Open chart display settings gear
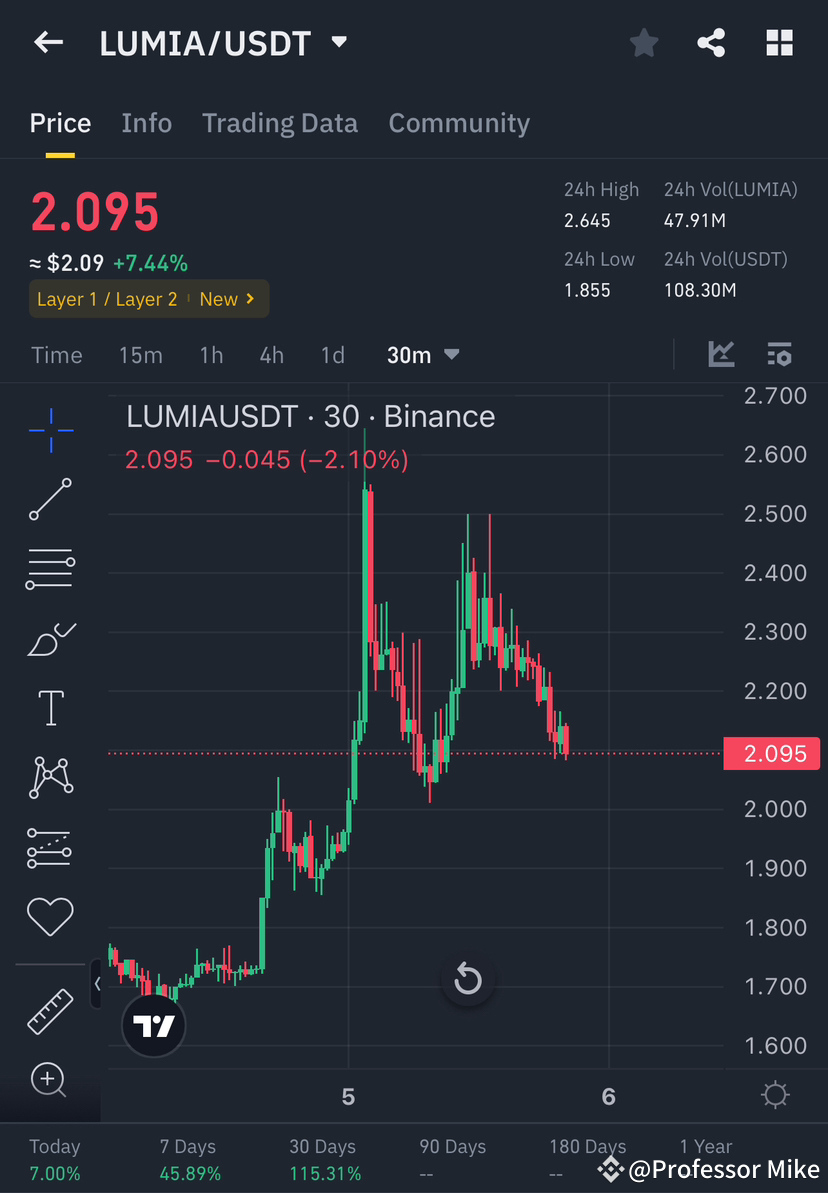828x1193 pixels. tap(775, 1095)
